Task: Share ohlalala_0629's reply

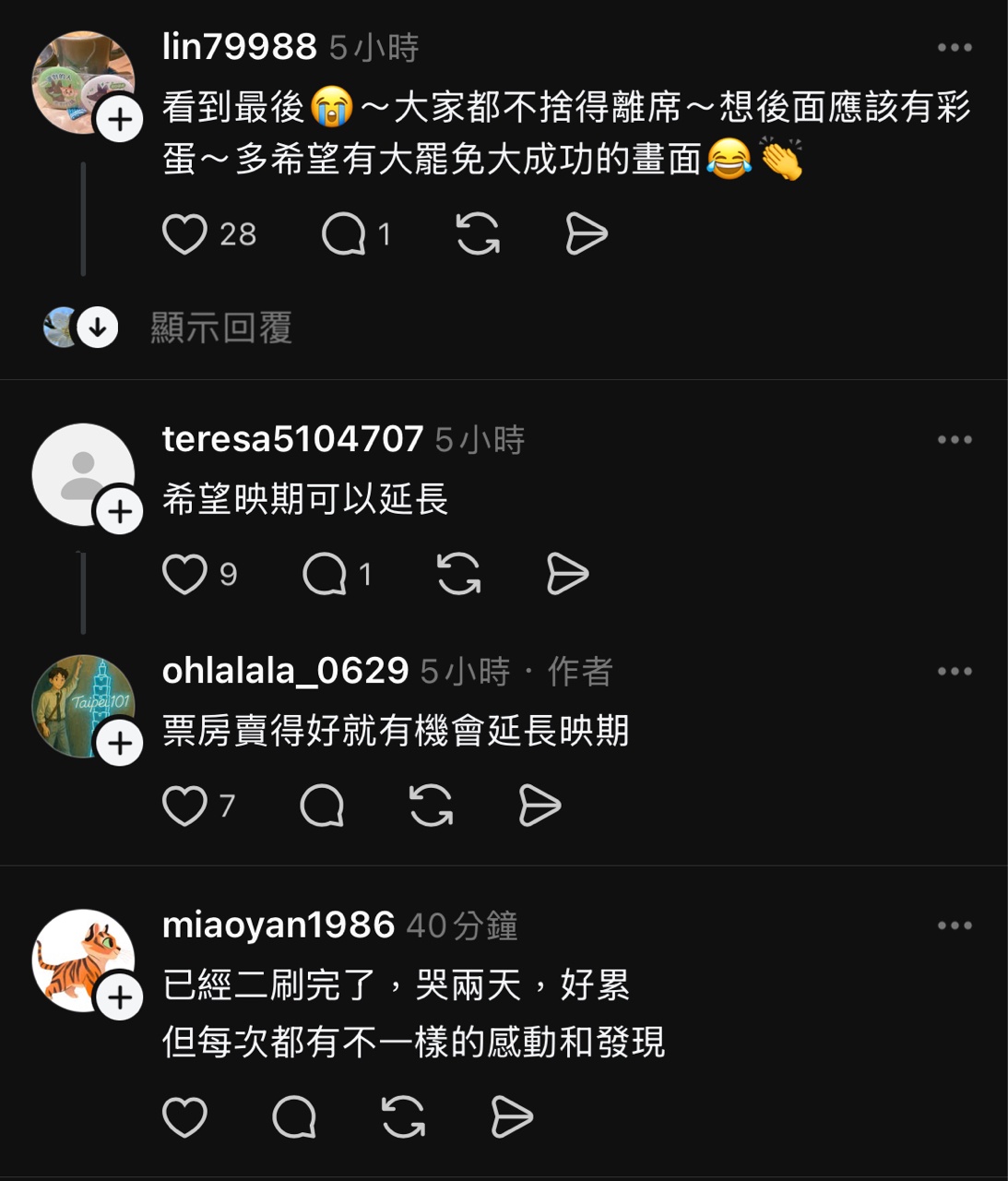Action: 540,805
